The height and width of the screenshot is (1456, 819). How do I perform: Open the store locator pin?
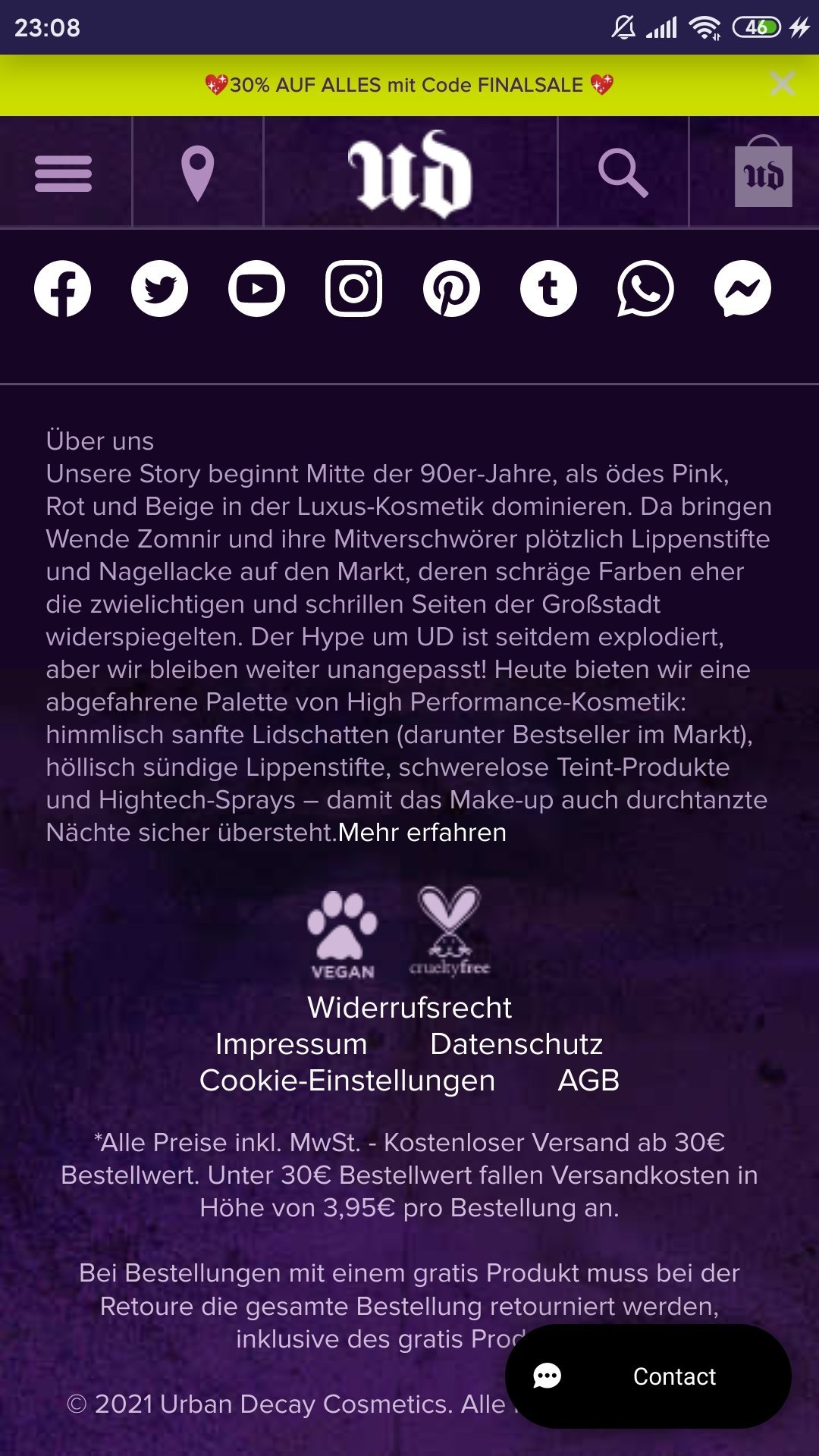click(x=197, y=174)
